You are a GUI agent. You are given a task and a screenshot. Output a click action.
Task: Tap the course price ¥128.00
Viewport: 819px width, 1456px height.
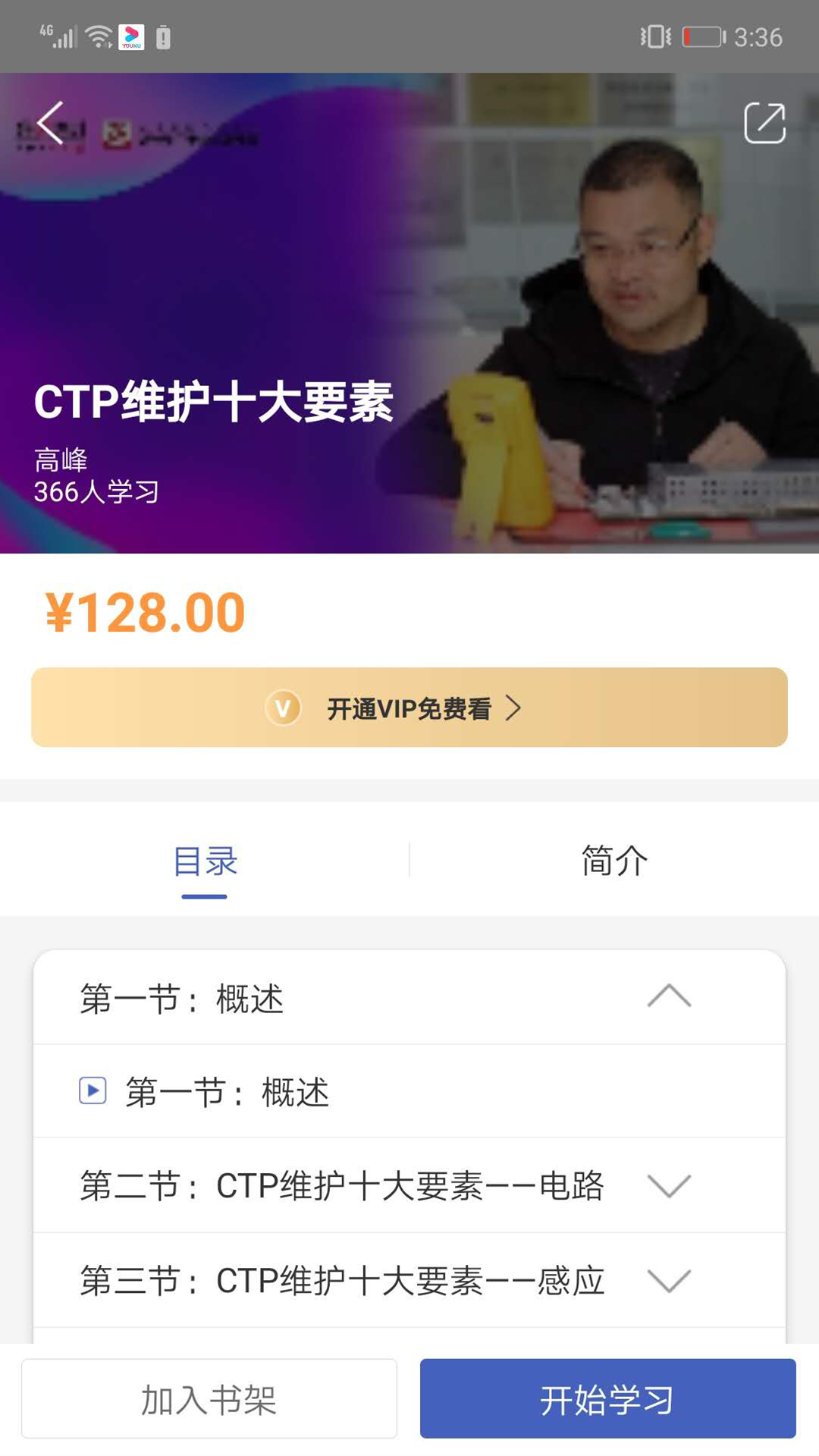pos(143,613)
